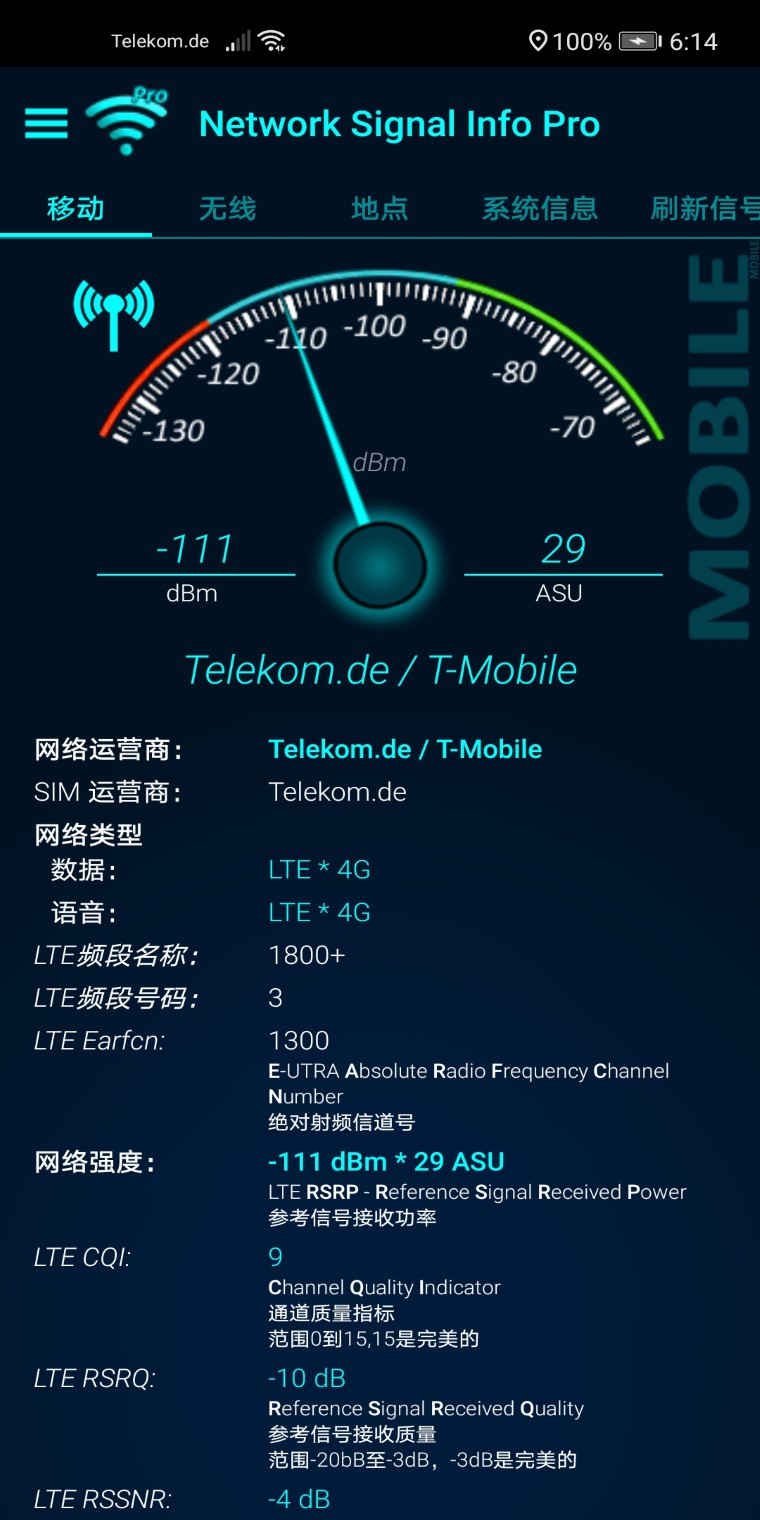Tap the 刷新信号 refresh signal tab

coord(704,208)
